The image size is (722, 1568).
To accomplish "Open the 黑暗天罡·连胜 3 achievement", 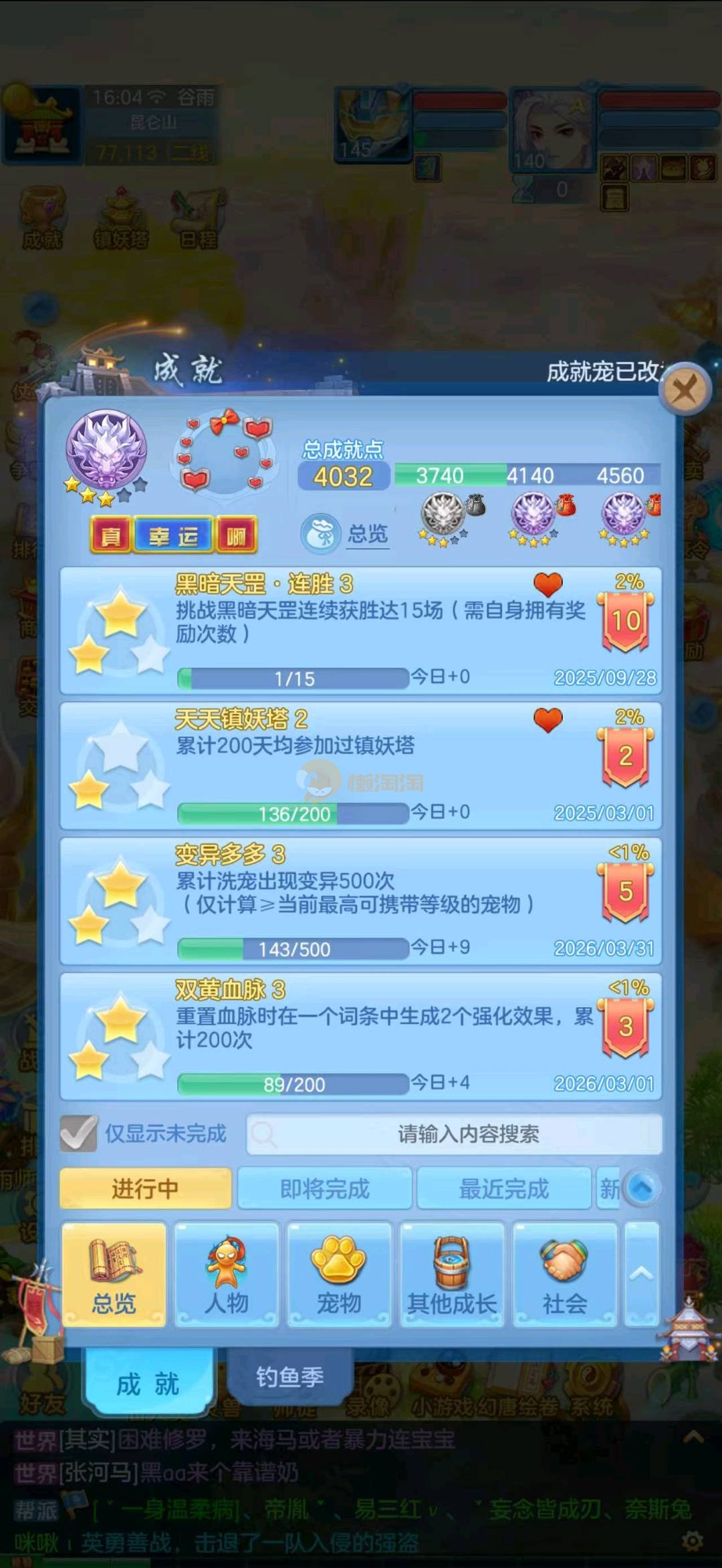I will point(361,630).
